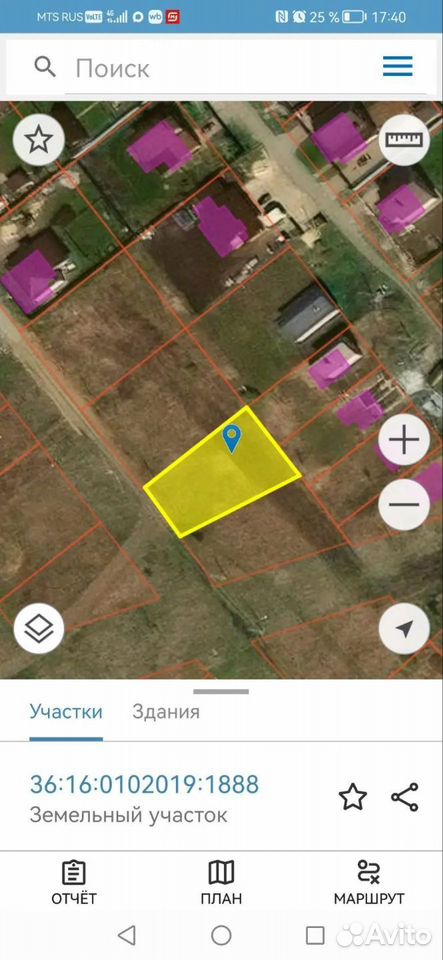Go to the system home screen
This screenshot has height=960, width=443.
pyautogui.click(x=221, y=935)
